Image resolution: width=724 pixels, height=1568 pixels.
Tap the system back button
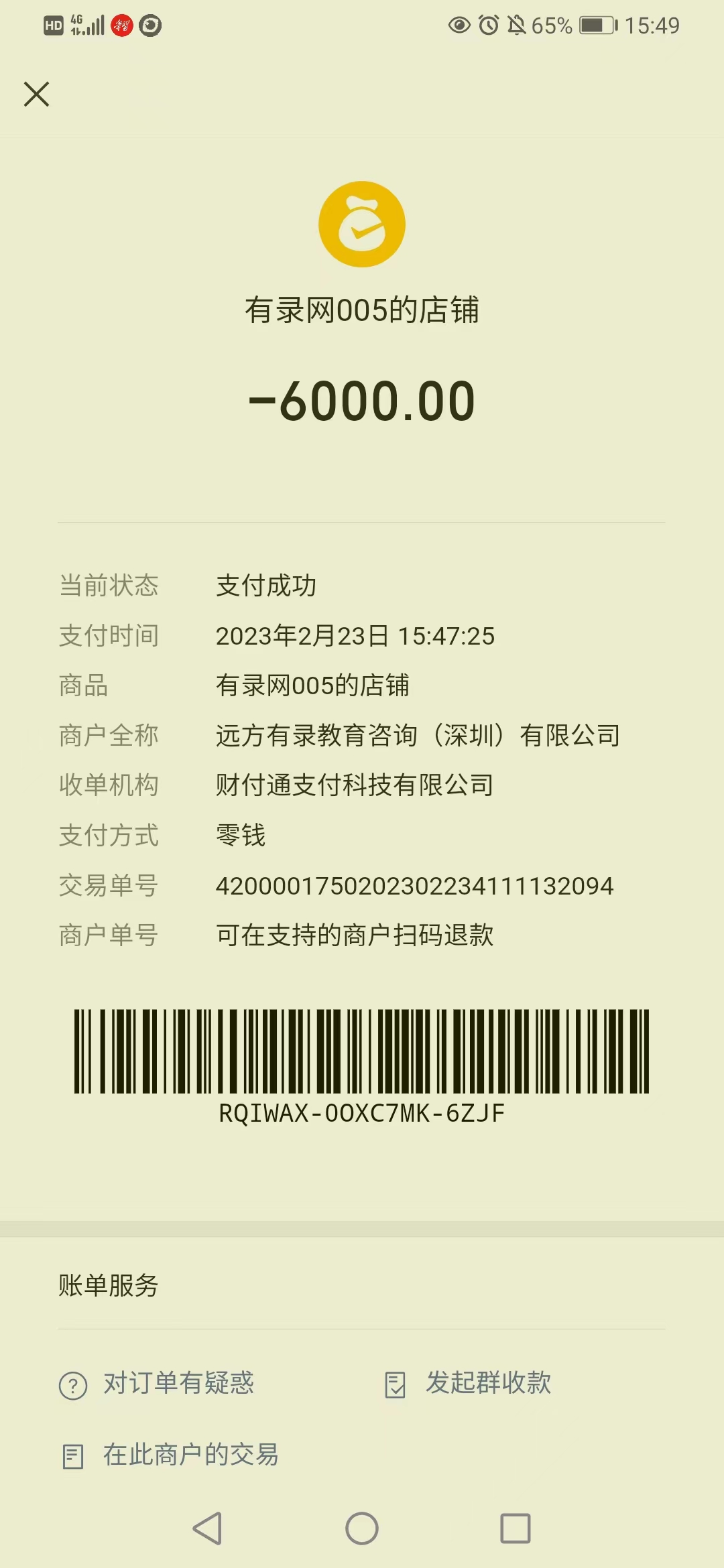click(207, 1528)
